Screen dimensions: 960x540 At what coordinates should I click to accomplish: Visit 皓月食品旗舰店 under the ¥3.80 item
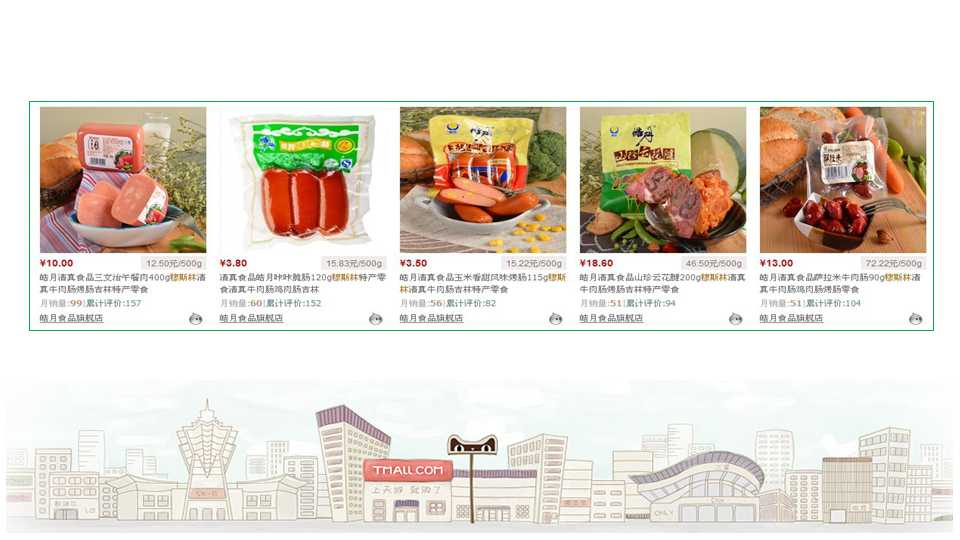(251, 318)
